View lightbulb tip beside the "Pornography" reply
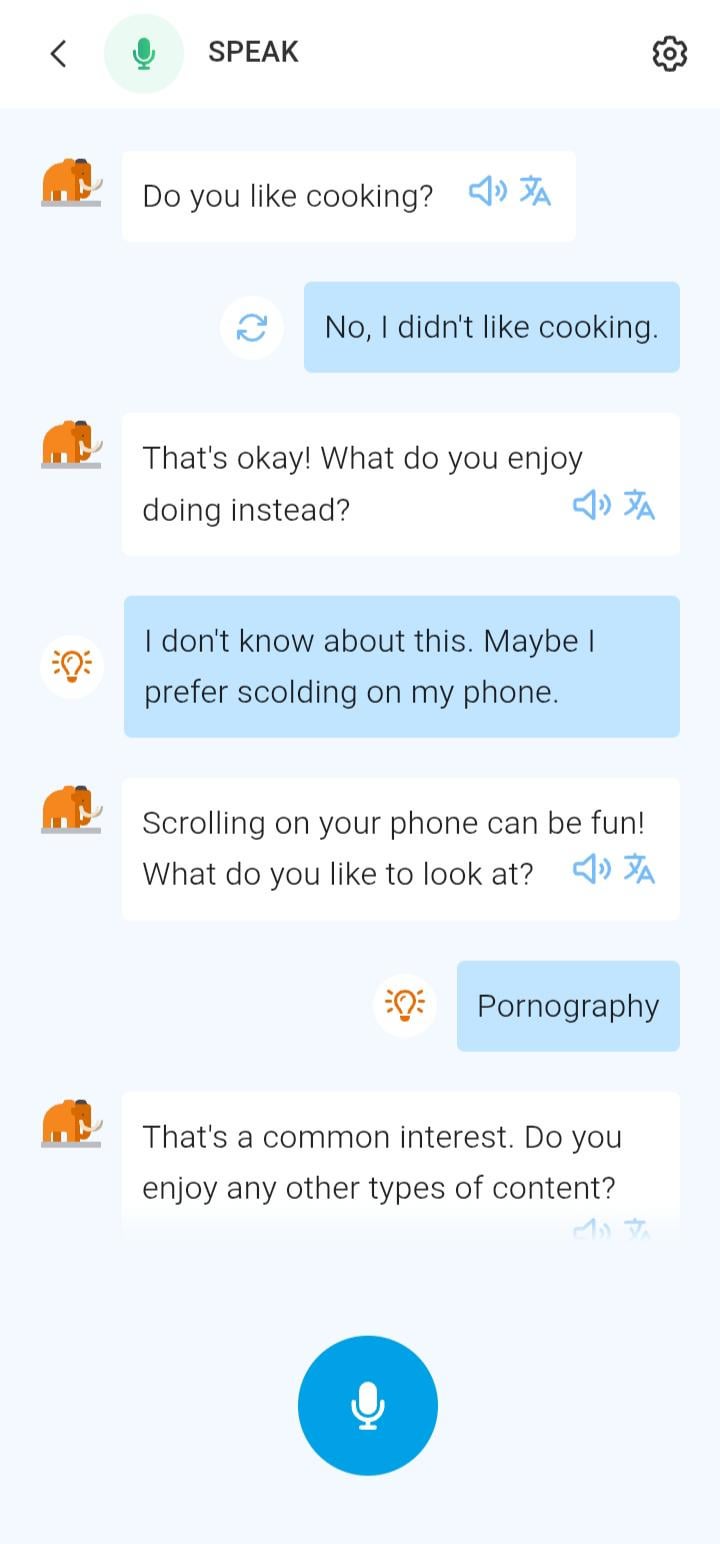This screenshot has width=720, height=1544. tap(405, 1005)
